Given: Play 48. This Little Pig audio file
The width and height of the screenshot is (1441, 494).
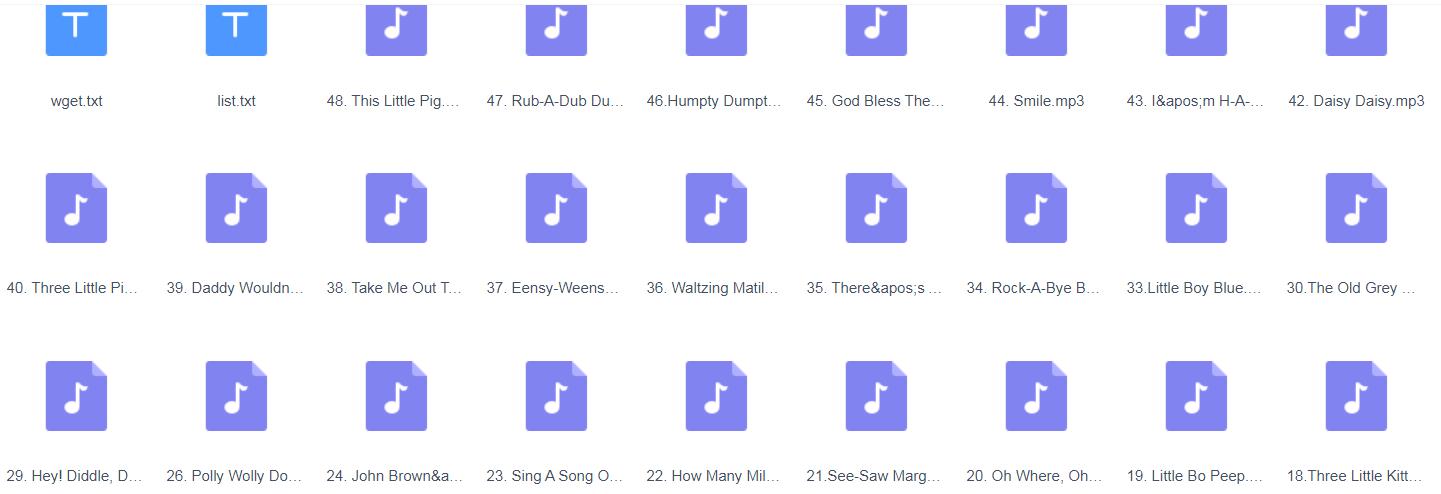Looking at the screenshot, I should (x=396, y=29).
